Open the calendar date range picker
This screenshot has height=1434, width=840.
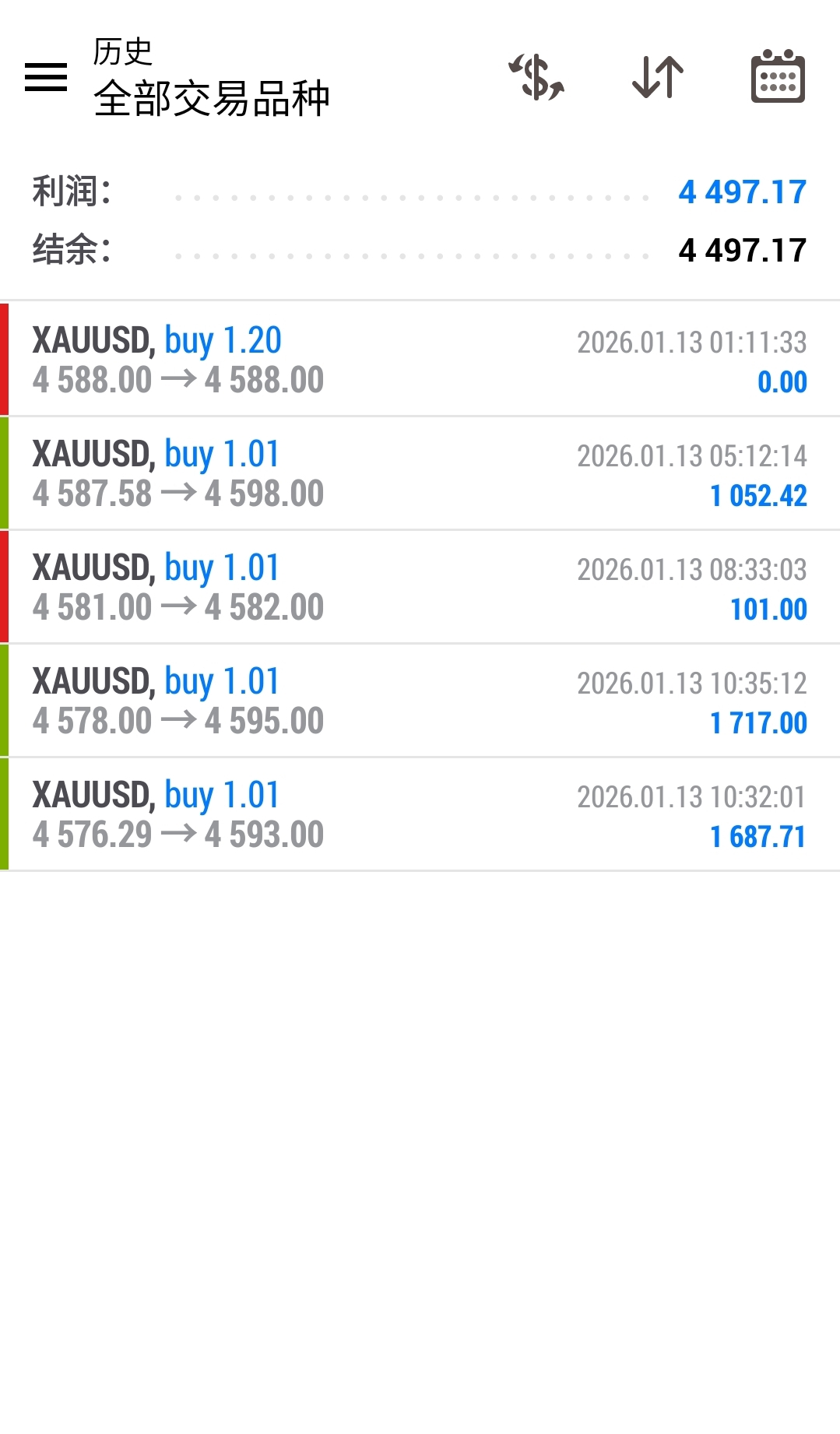coord(778,76)
